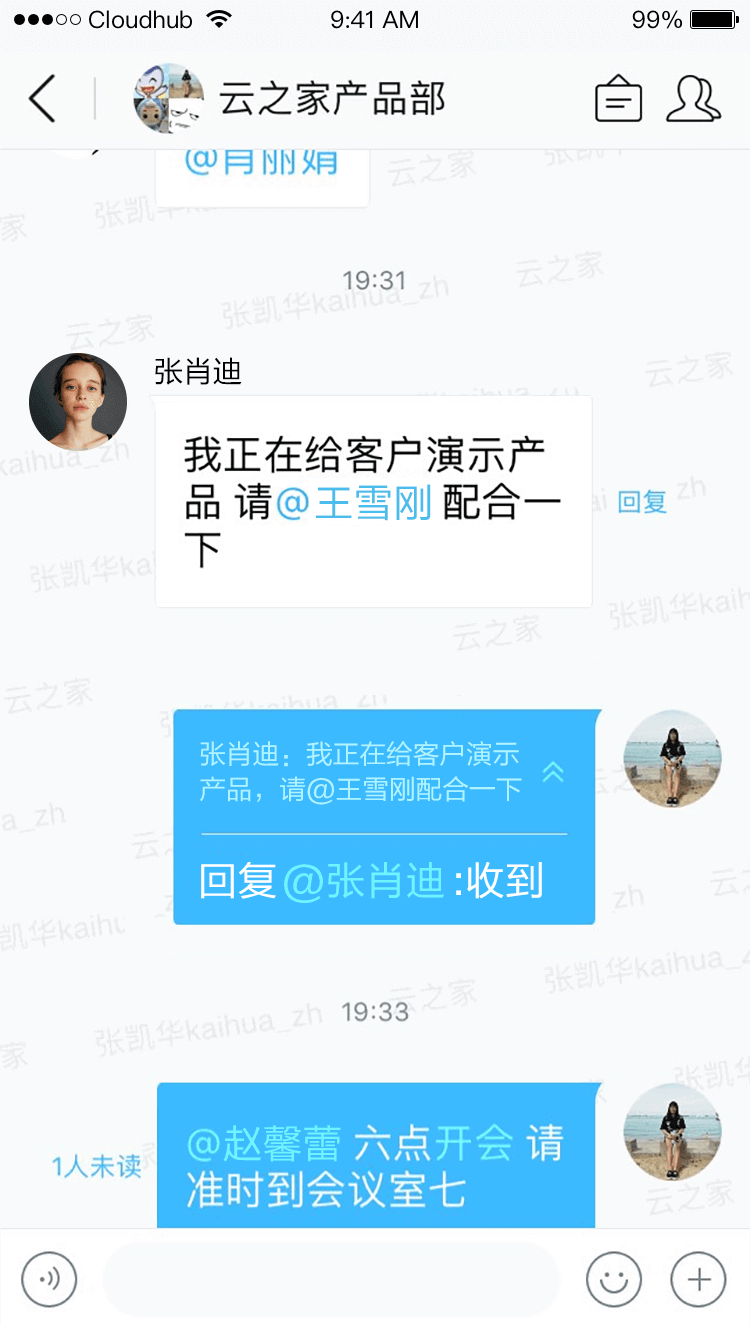750x1334 pixels.
Task: Open the group members icon
Action: coord(693,99)
